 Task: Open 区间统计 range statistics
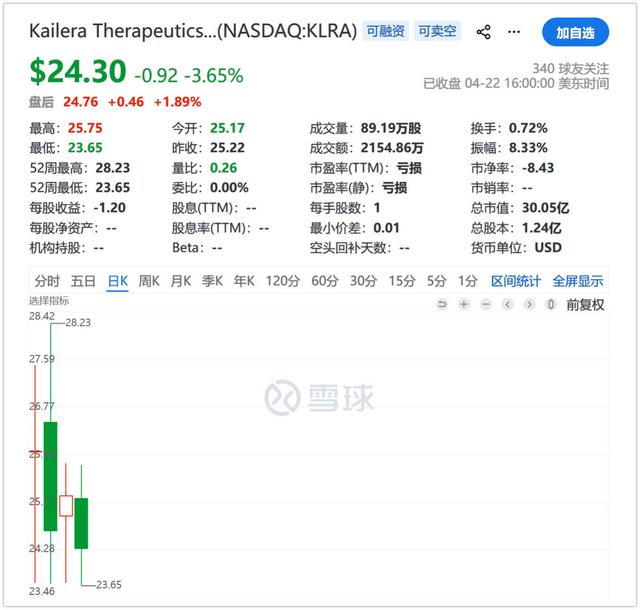[x=516, y=281]
